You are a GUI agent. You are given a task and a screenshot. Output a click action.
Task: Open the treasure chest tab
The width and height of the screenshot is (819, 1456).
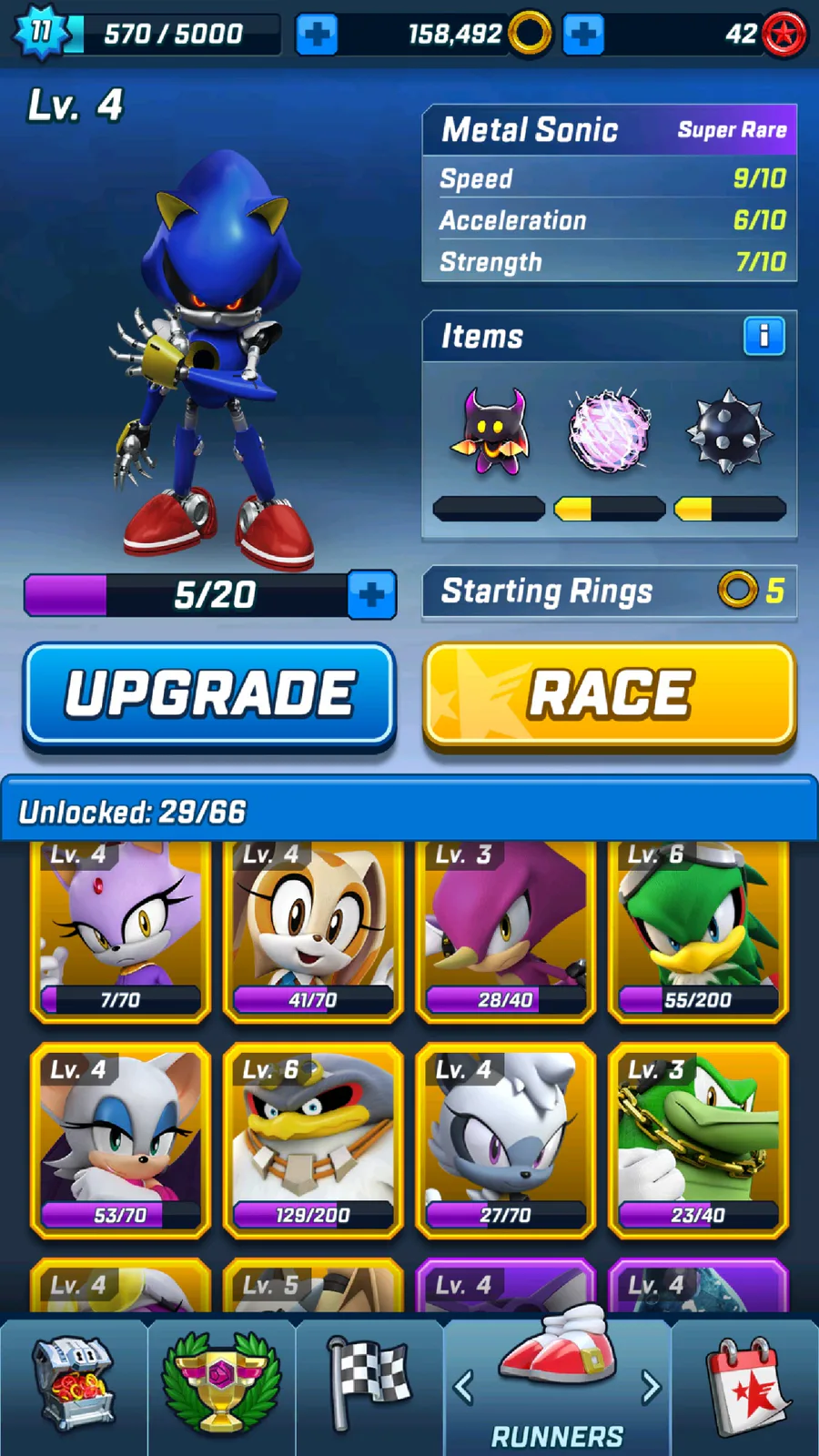(73, 1383)
